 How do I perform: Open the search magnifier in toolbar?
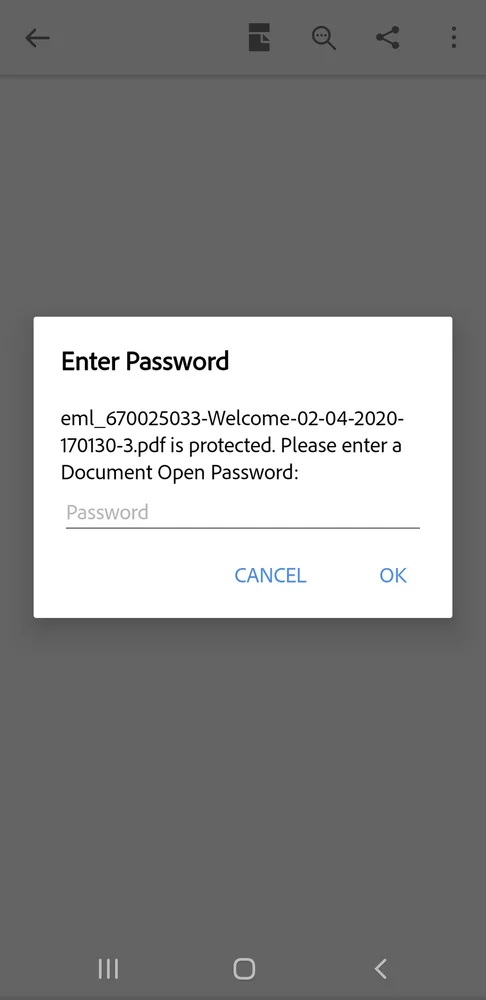pos(323,38)
